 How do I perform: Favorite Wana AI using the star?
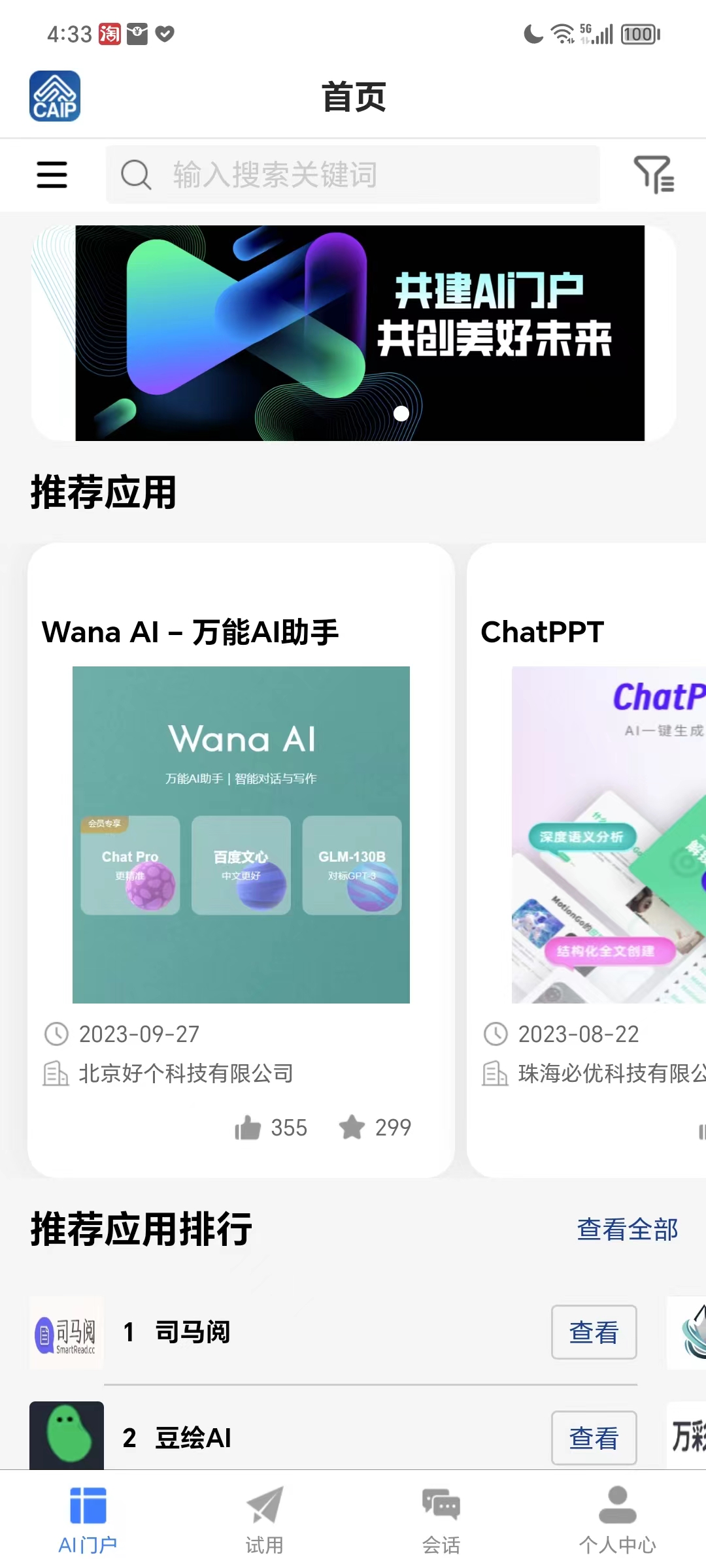(352, 1127)
